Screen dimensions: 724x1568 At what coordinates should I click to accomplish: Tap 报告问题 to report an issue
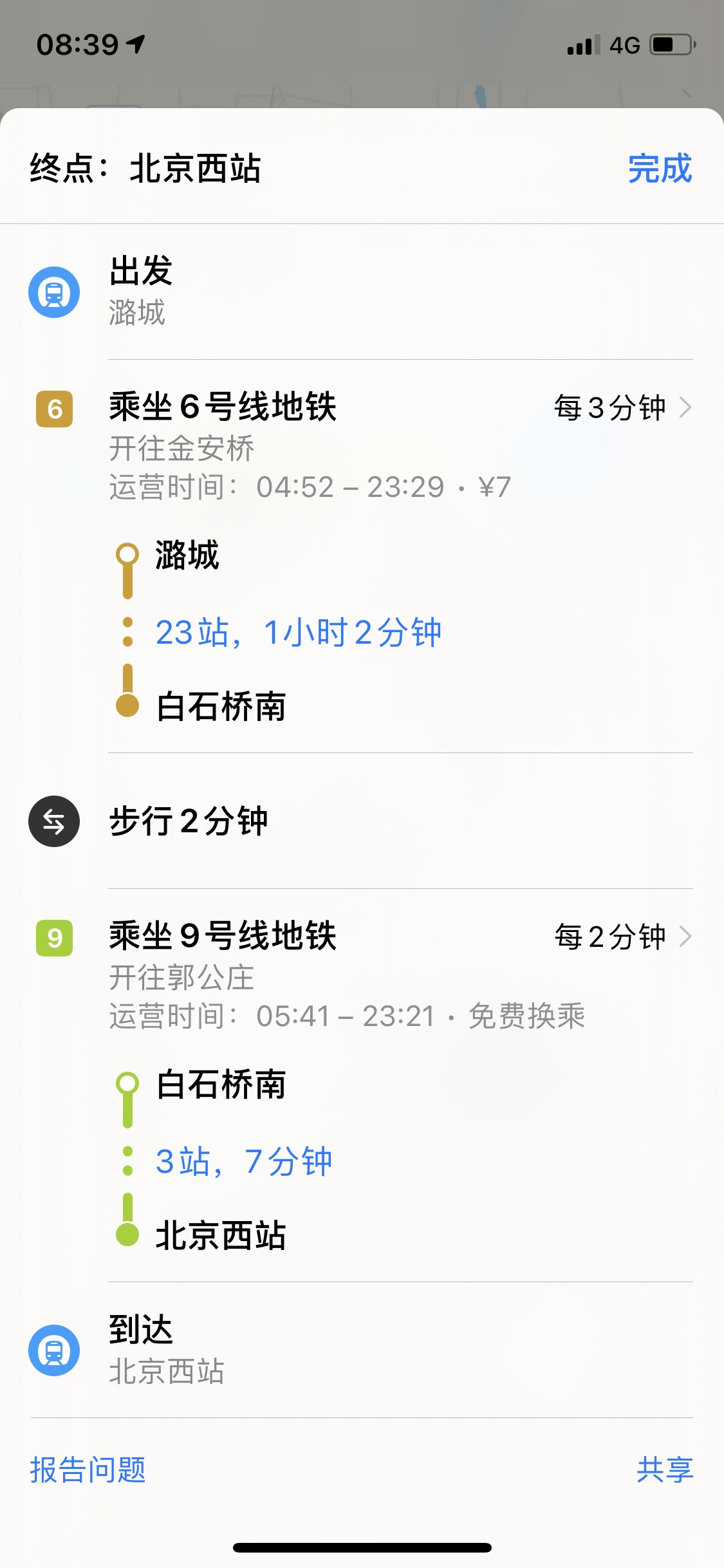88,1470
